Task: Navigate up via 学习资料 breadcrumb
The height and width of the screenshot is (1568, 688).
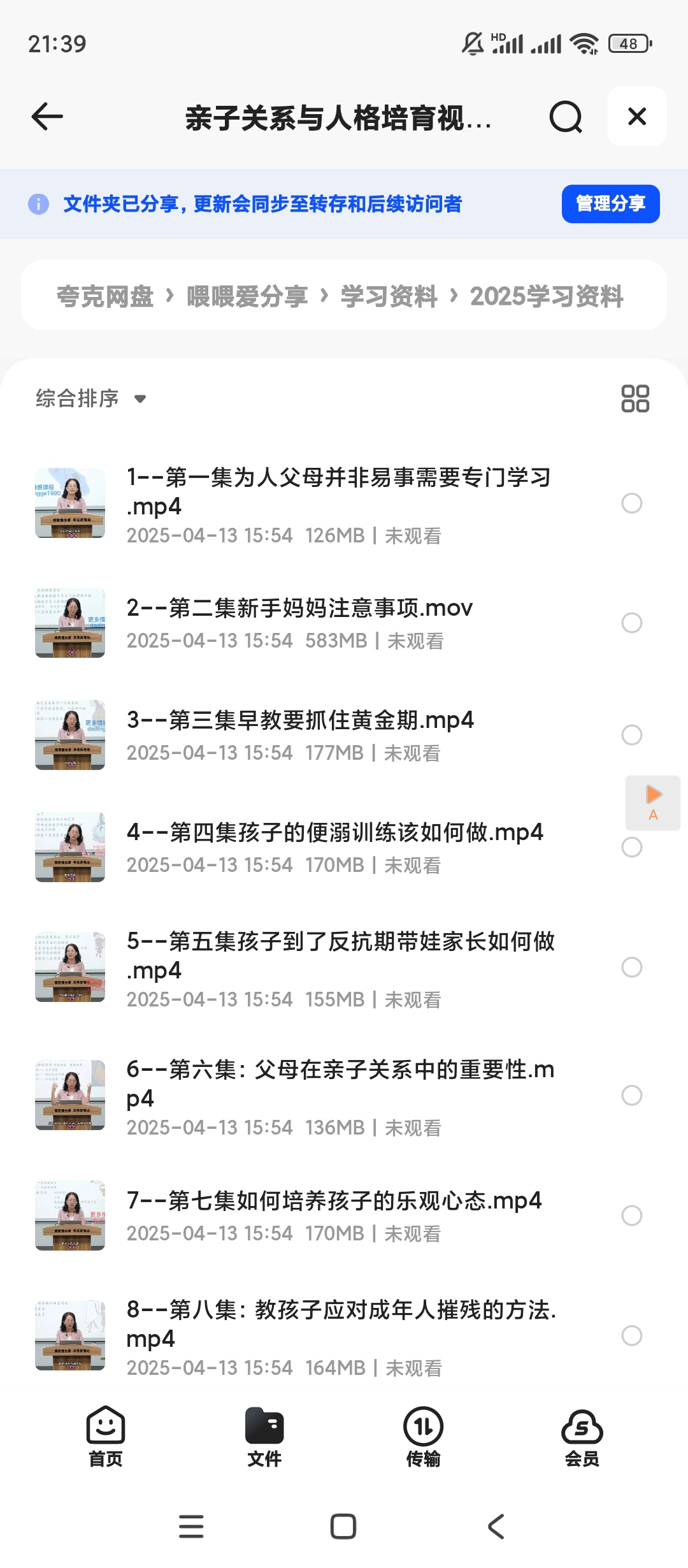Action: point(389,296)
